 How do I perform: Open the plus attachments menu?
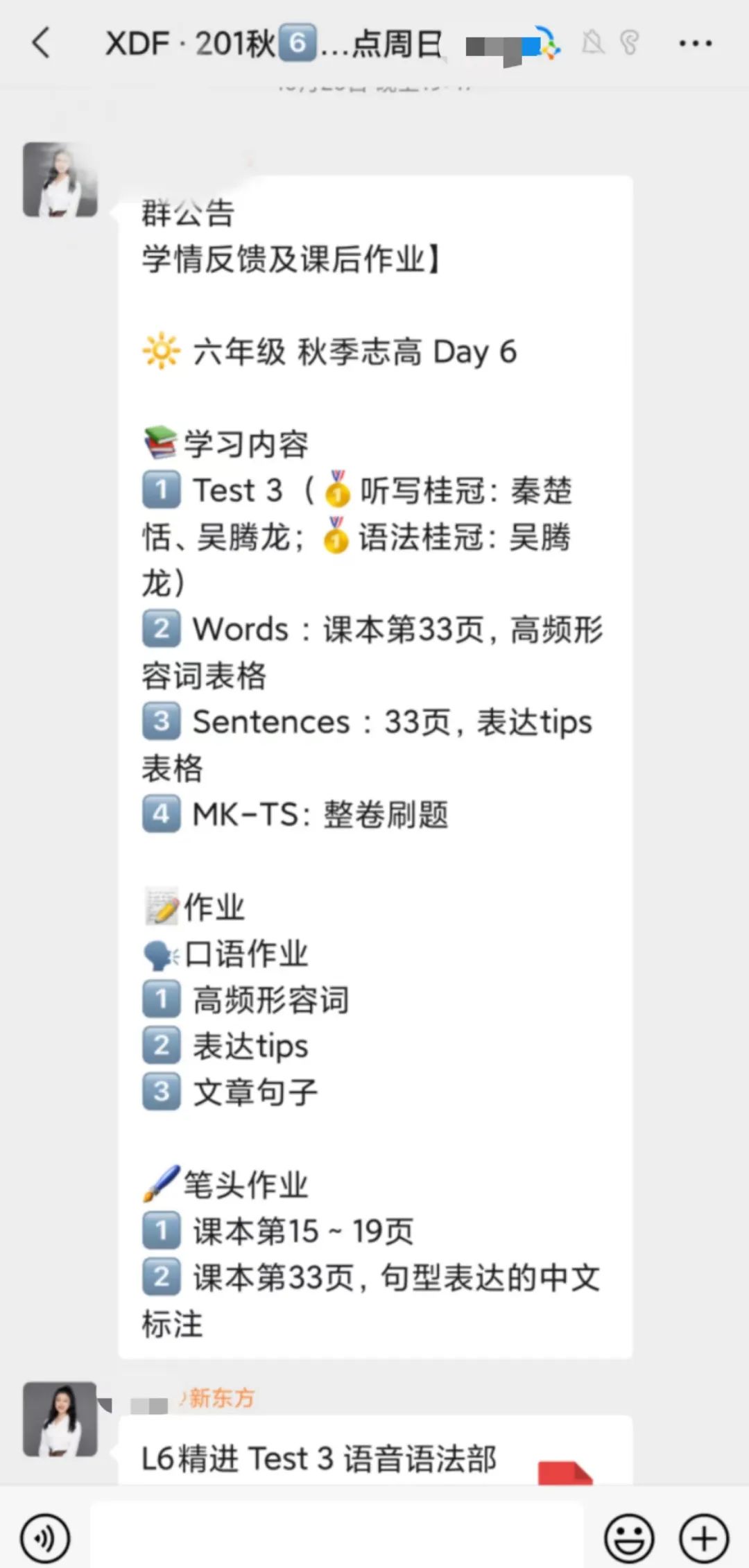tap(704, 1538)
